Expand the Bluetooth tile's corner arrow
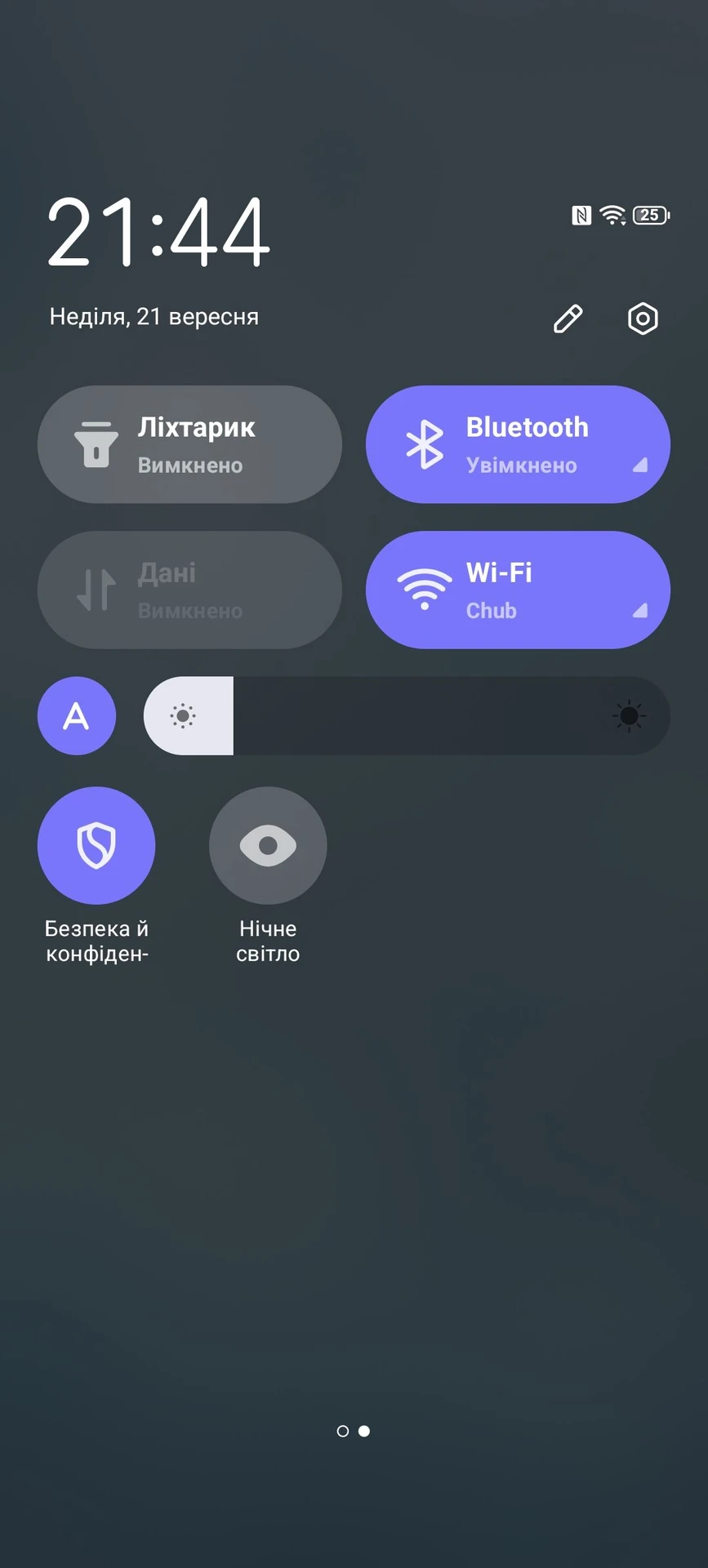 [640, 465]
